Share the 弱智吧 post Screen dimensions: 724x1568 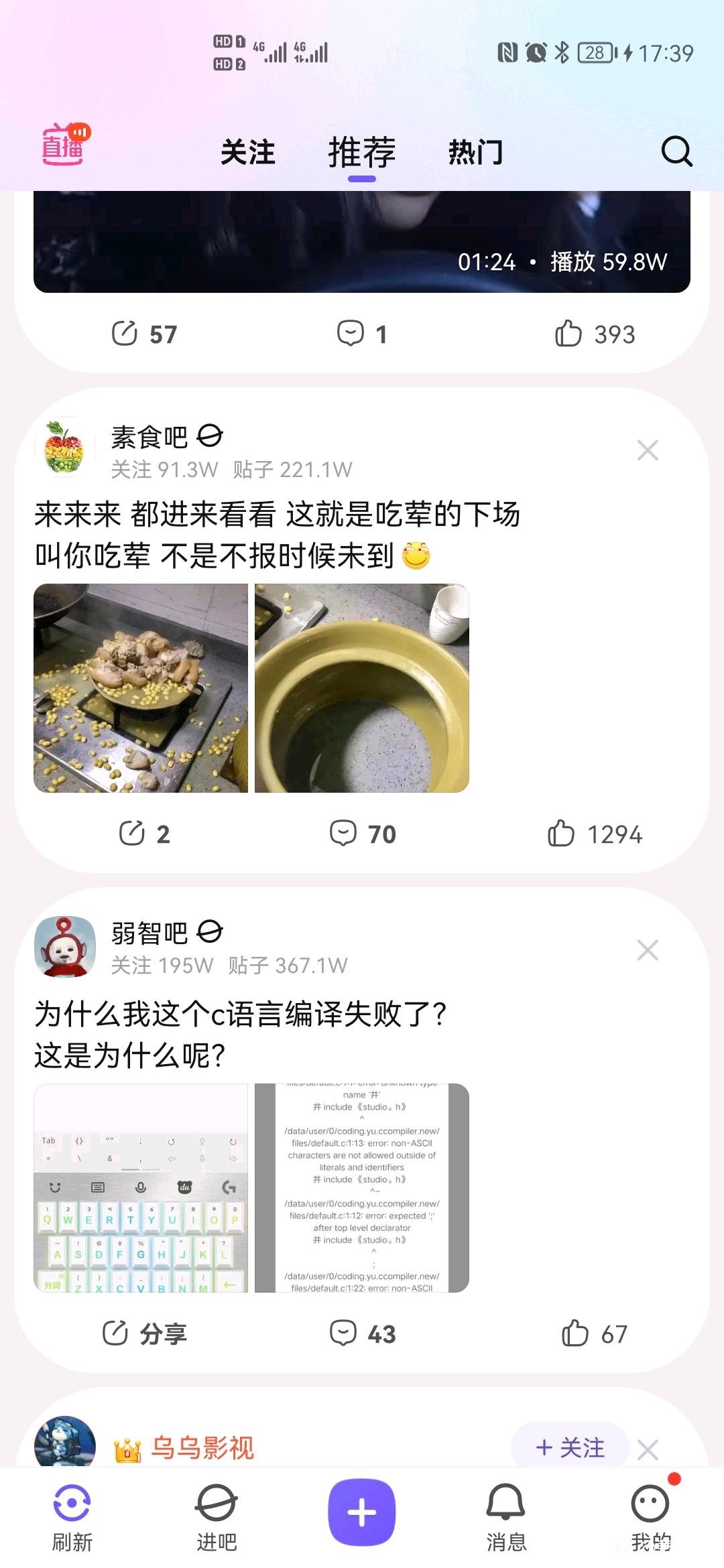tap(144, 1333)
